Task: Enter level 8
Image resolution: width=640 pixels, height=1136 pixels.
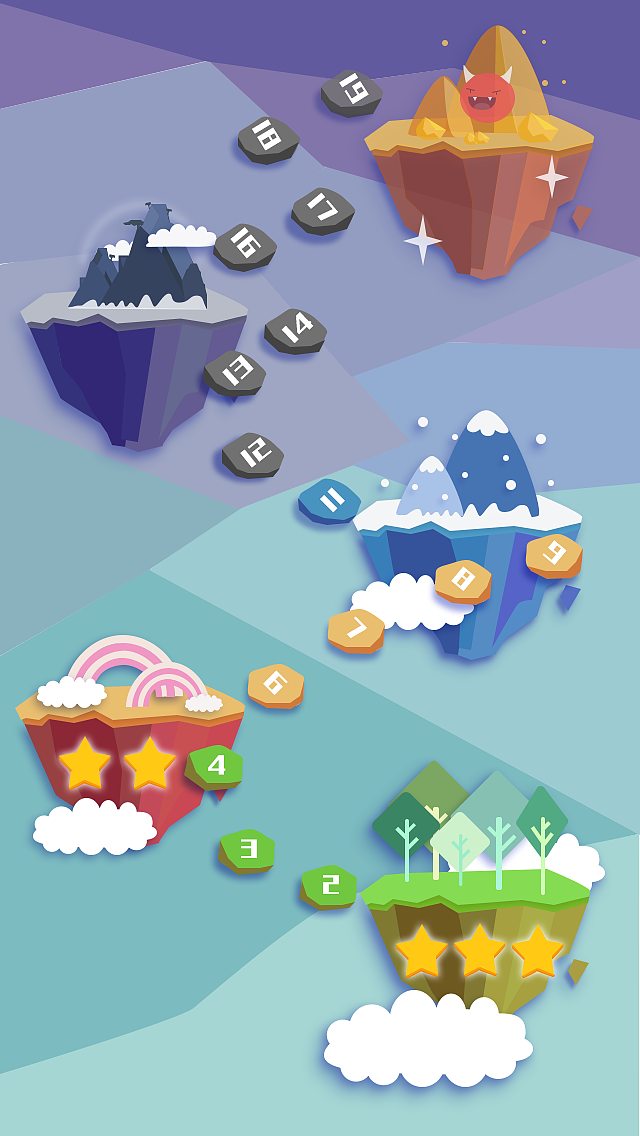Action: coord(463,580)
